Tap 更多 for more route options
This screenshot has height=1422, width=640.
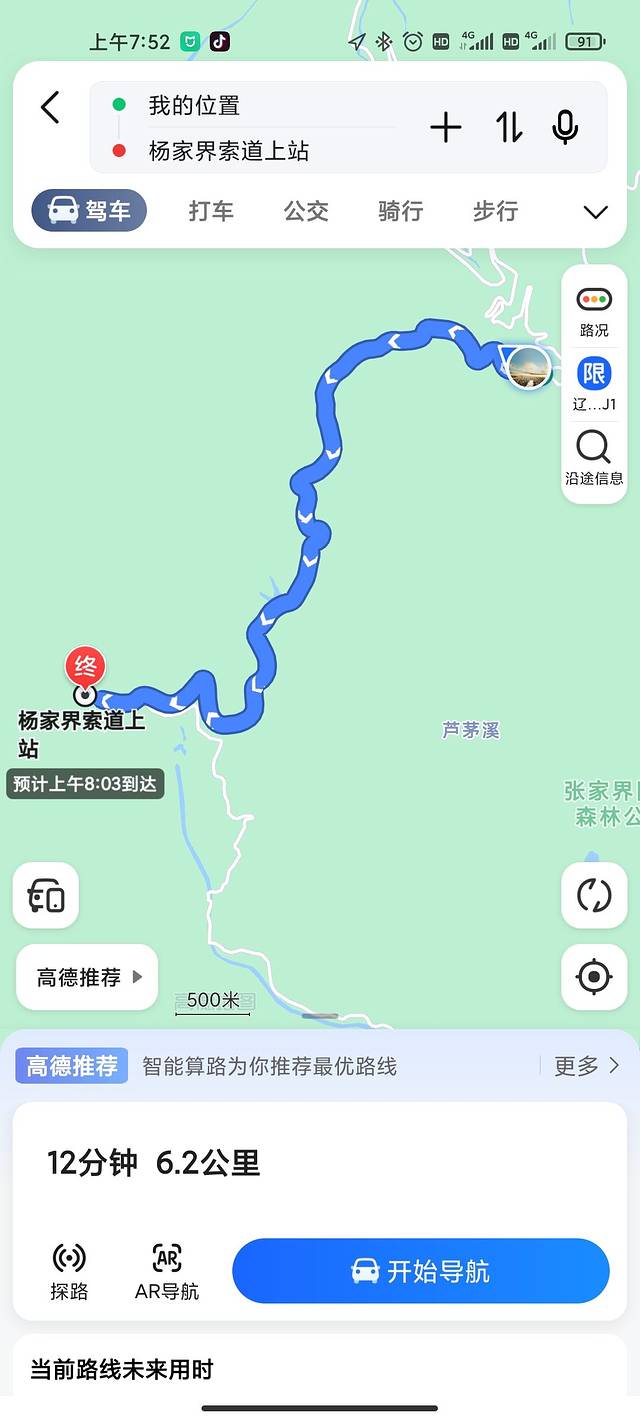click(x=586, y=1066)
